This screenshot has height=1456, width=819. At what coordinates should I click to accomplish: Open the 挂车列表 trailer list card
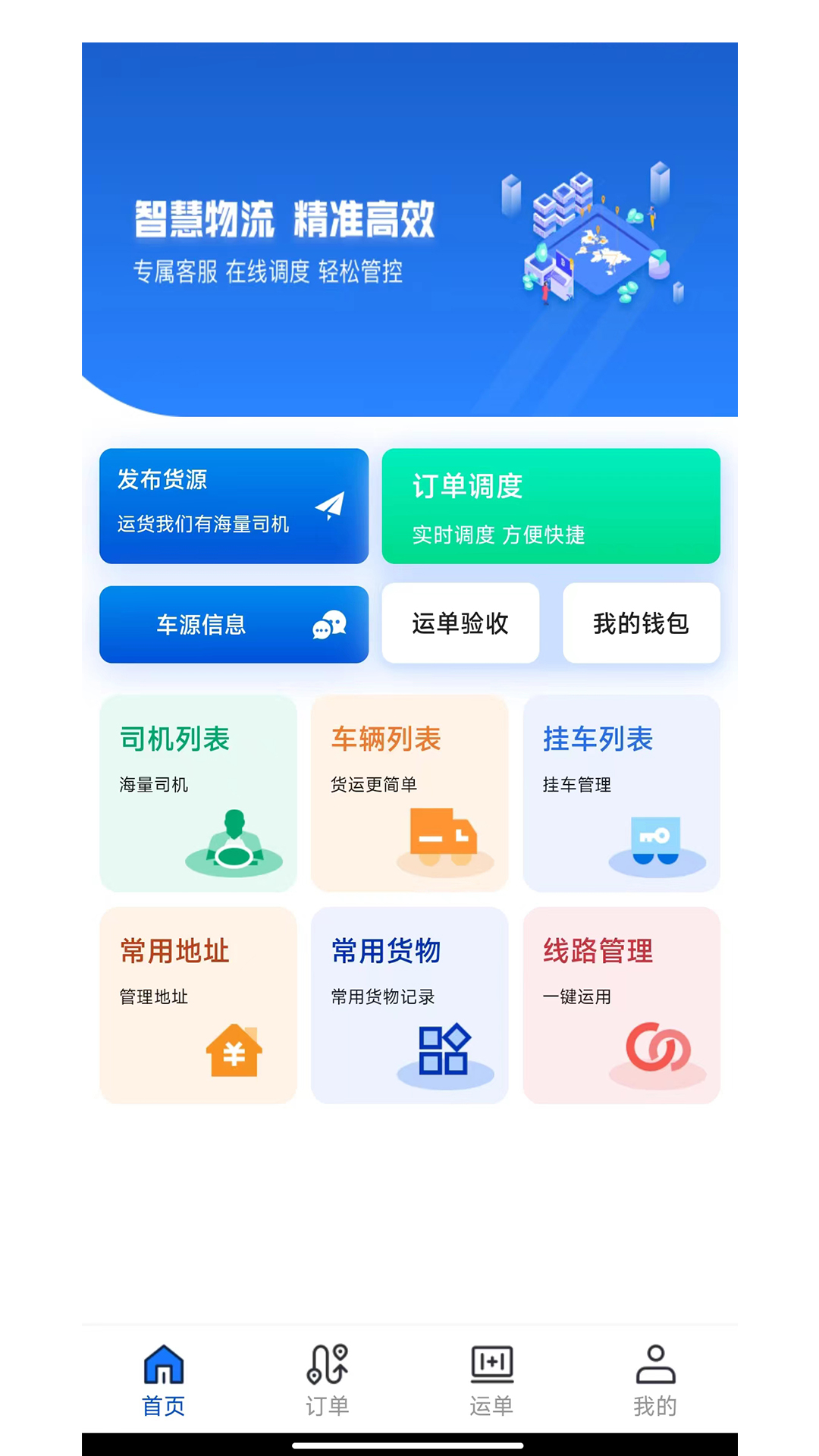(621, 793)
